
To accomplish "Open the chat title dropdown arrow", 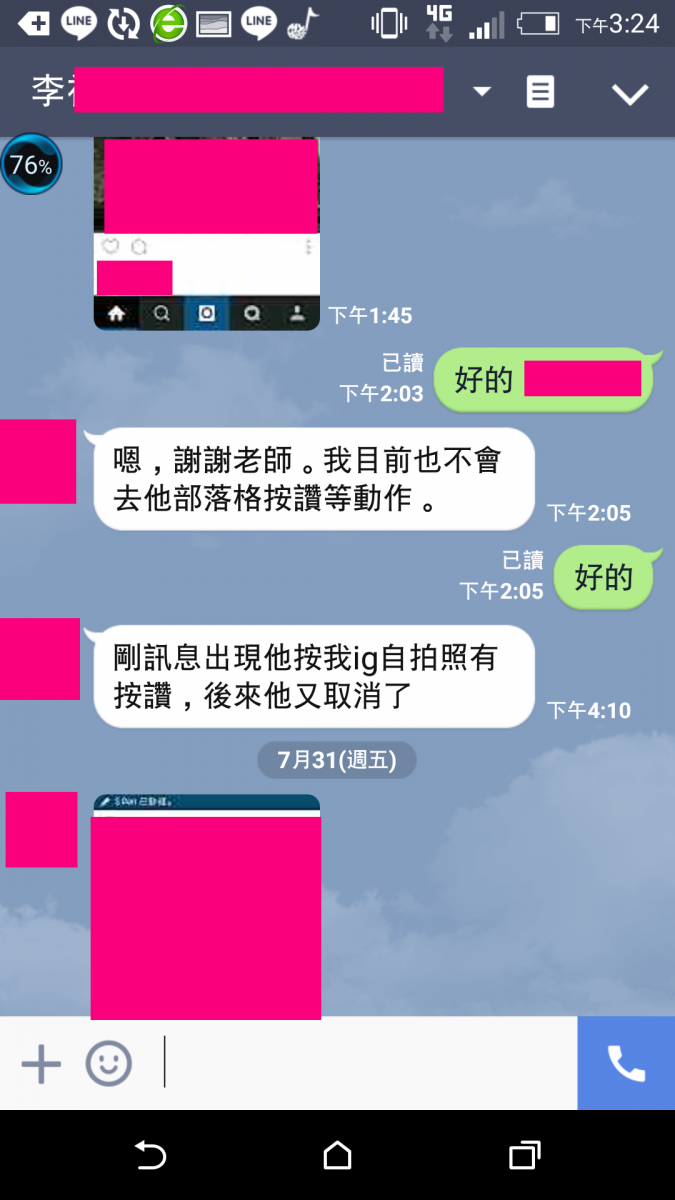I will pos(482,92).
